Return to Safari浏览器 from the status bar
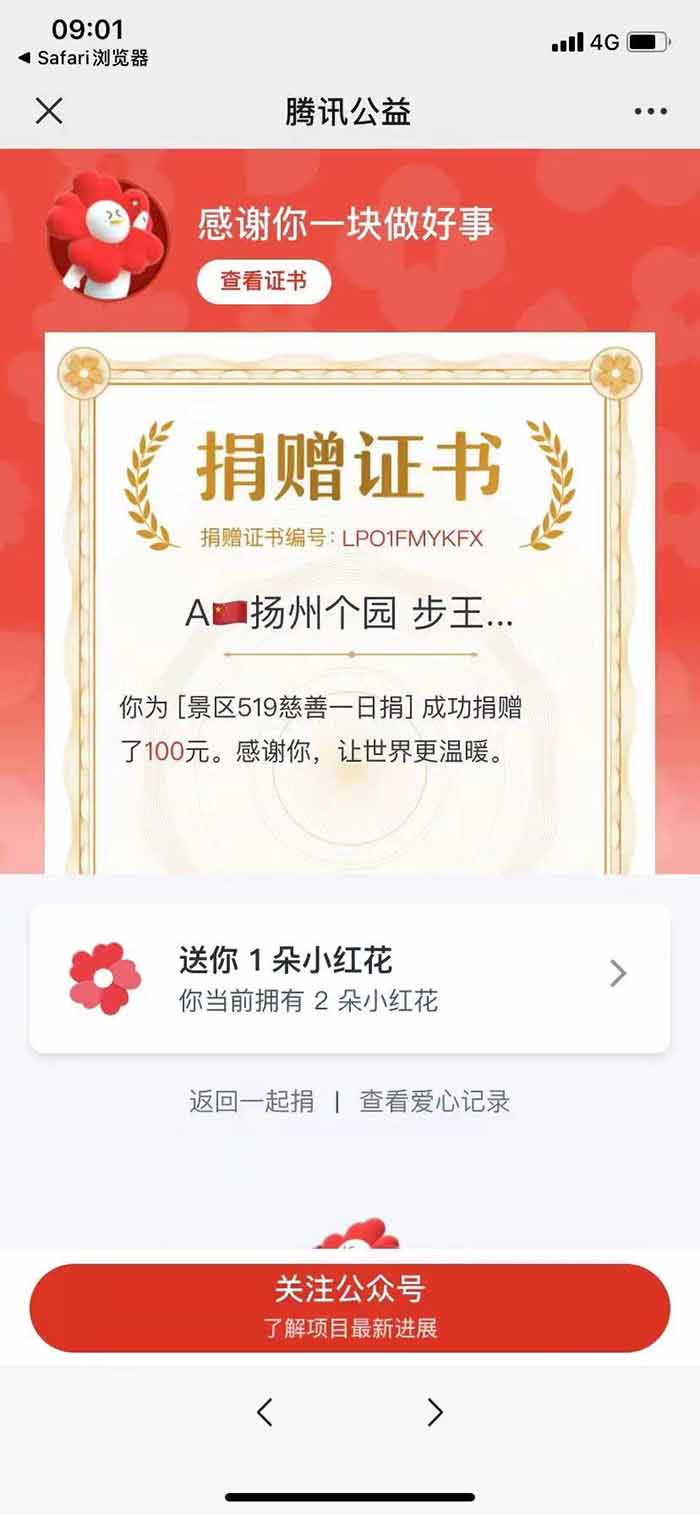This screenshot has height=1515, width=700. [84, 58]
